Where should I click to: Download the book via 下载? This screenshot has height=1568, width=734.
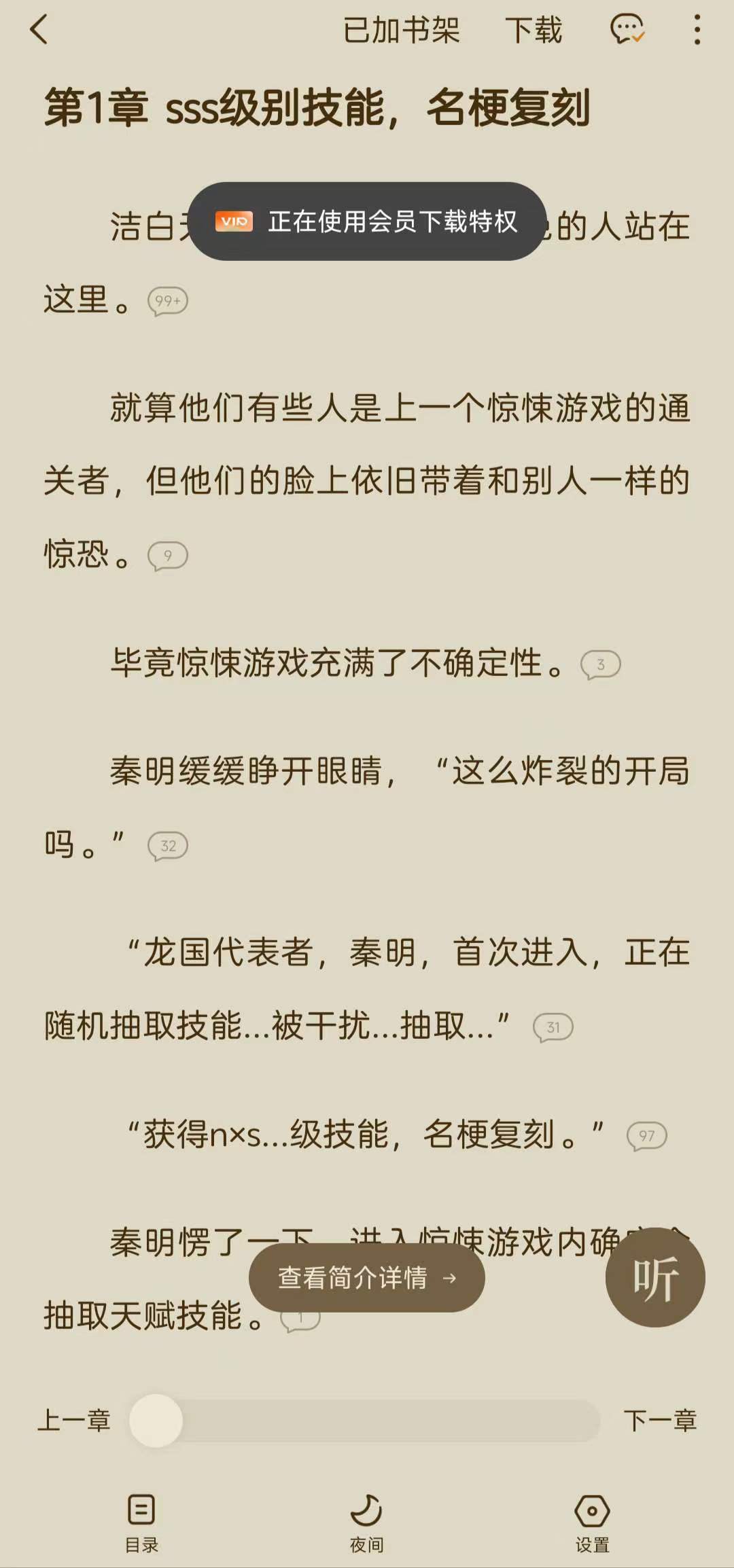click(534, 30)
